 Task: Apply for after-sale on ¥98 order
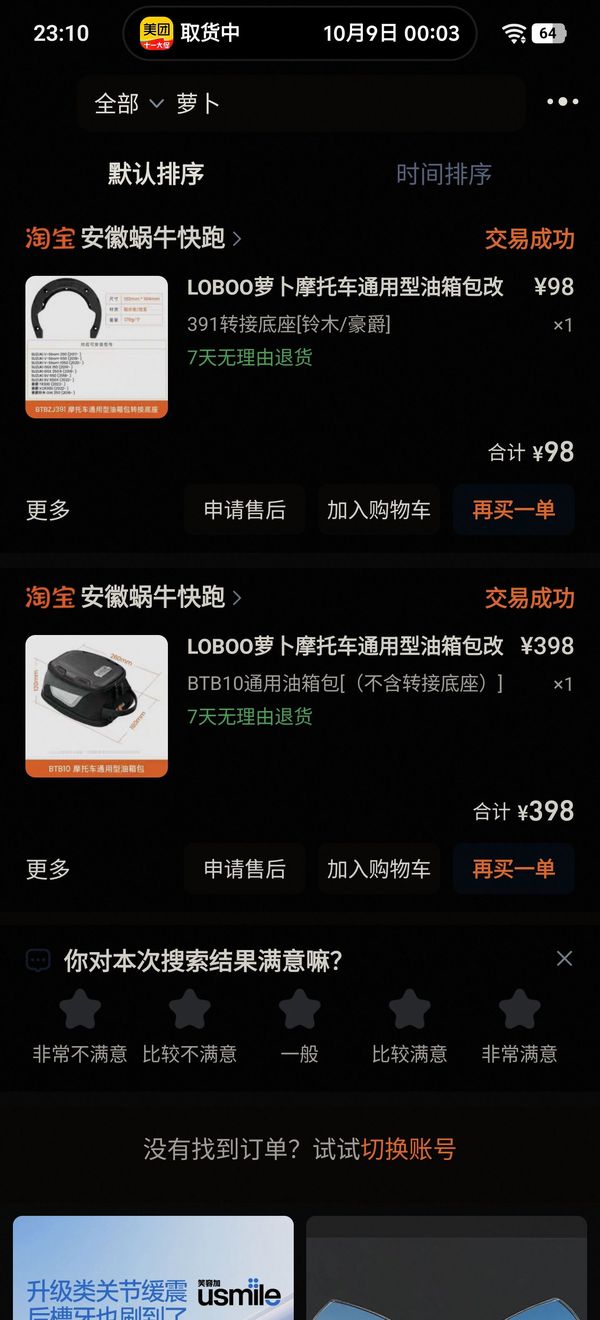pos(244,510)
